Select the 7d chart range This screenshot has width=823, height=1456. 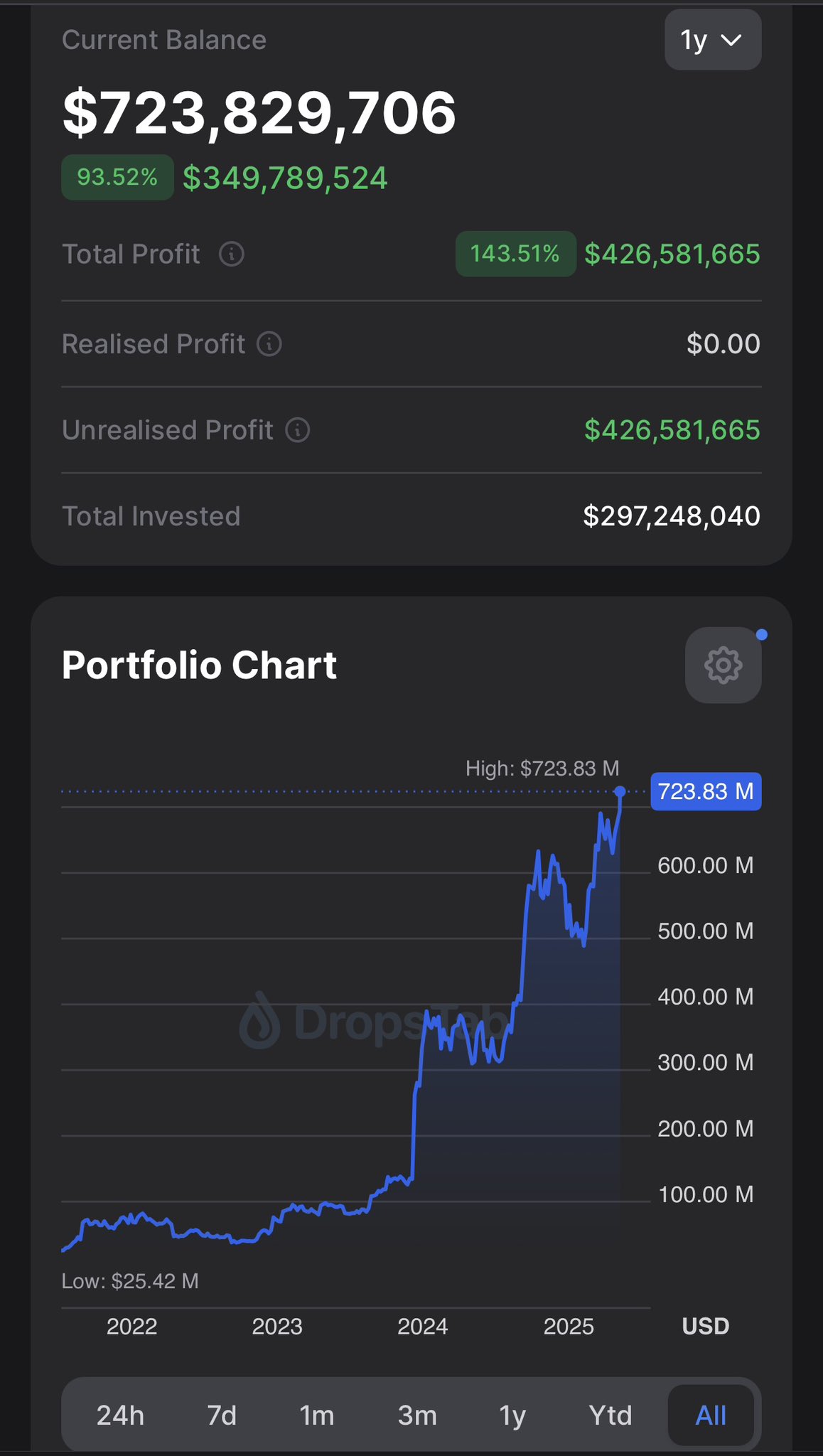click(222, 1415)
